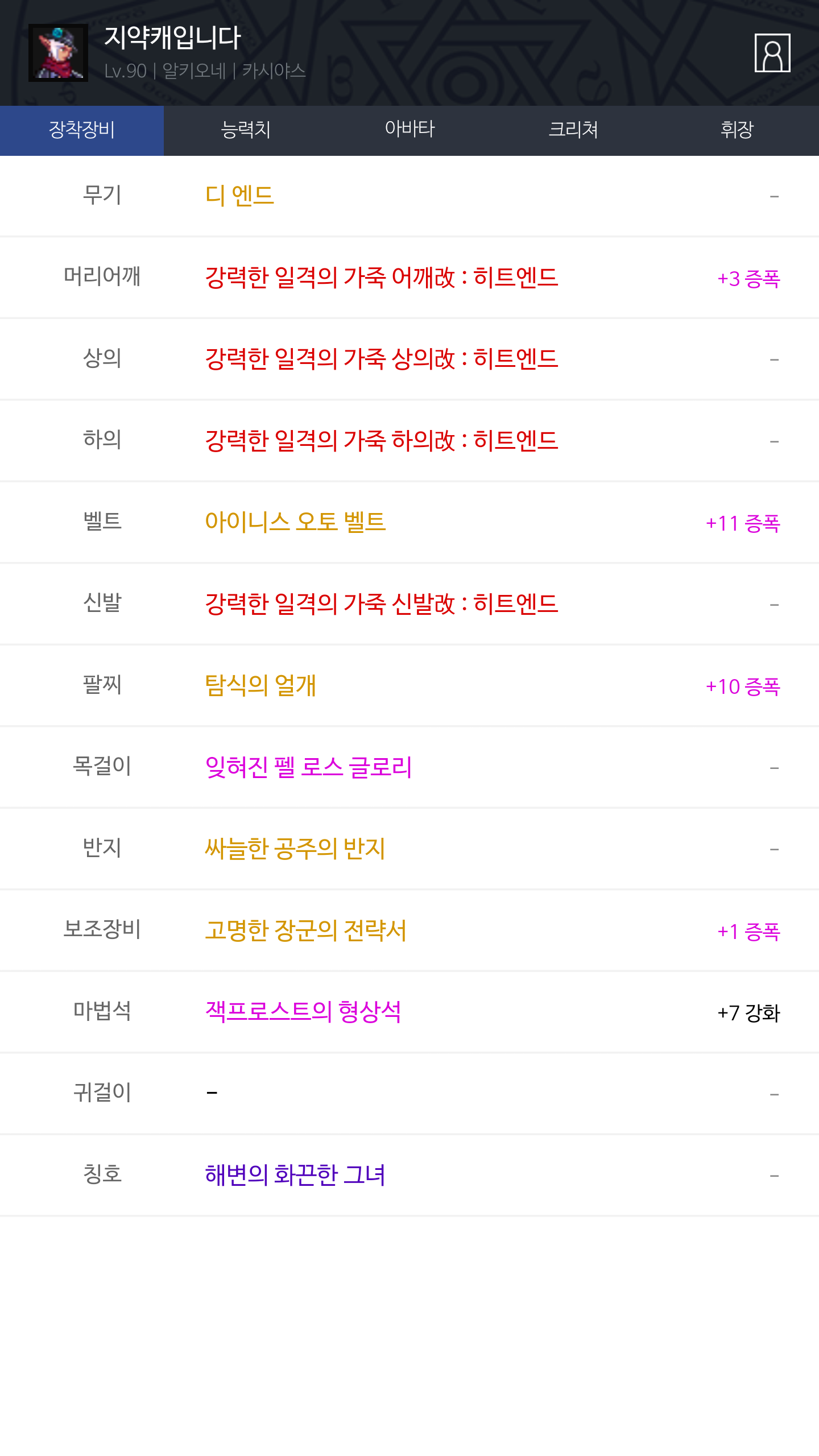Switch to the 능력치 tab
The width and height of the screenshot is (819, 1456).
(246, 130)
